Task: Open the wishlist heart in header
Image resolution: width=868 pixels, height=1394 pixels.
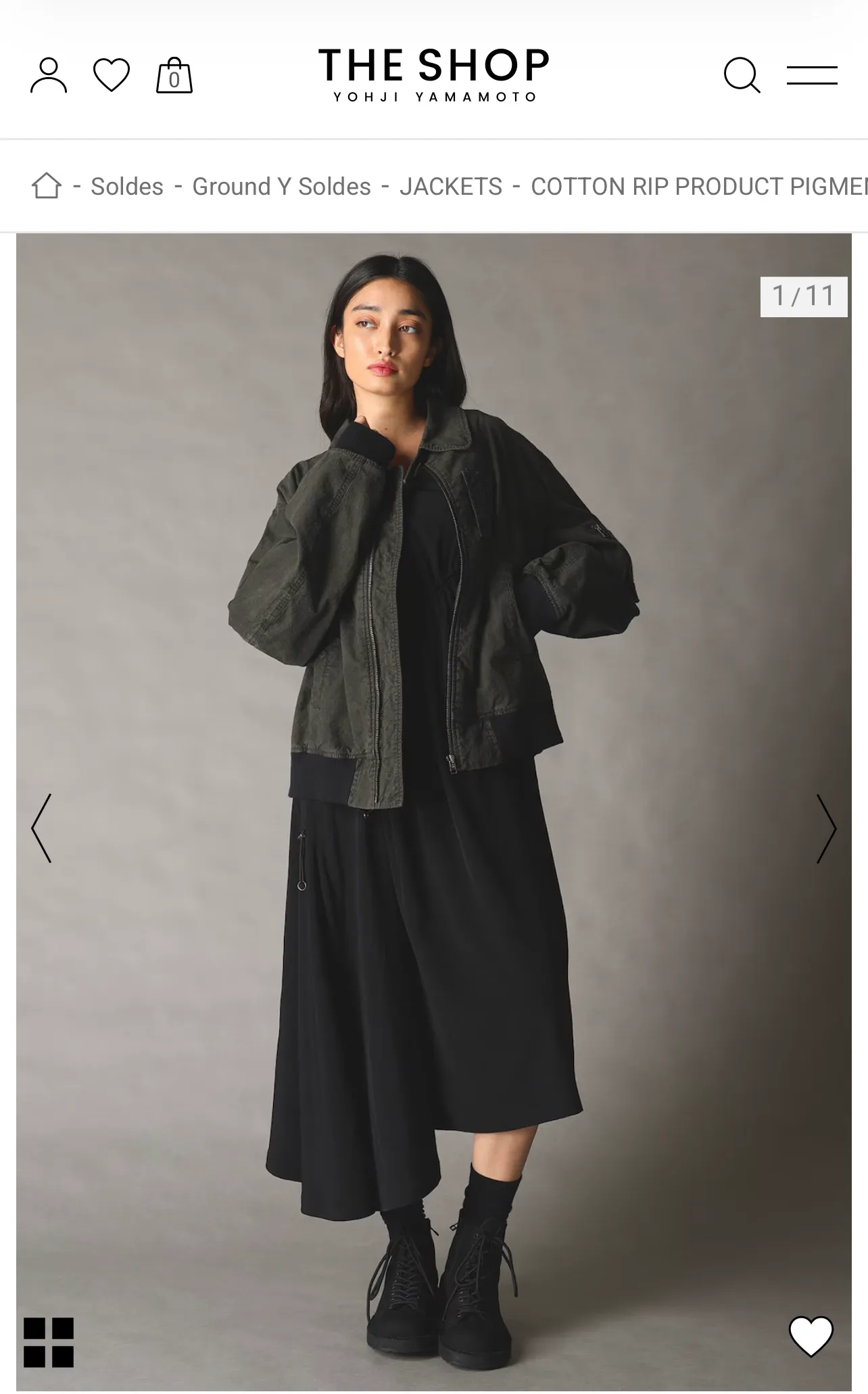Action: pyautogui.click(x=112, y=75)
